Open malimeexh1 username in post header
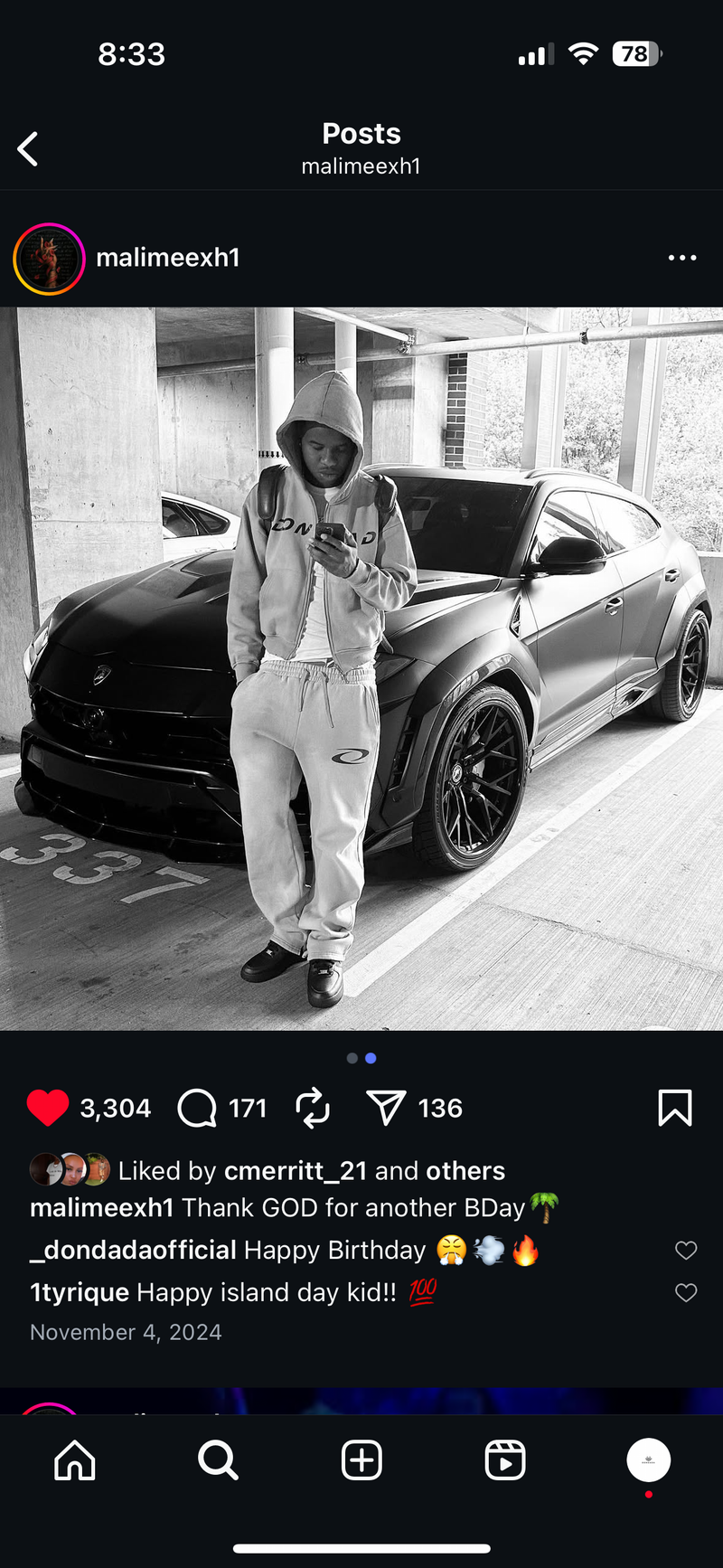This screenshot has height=1568, width=723. point(168,258)
